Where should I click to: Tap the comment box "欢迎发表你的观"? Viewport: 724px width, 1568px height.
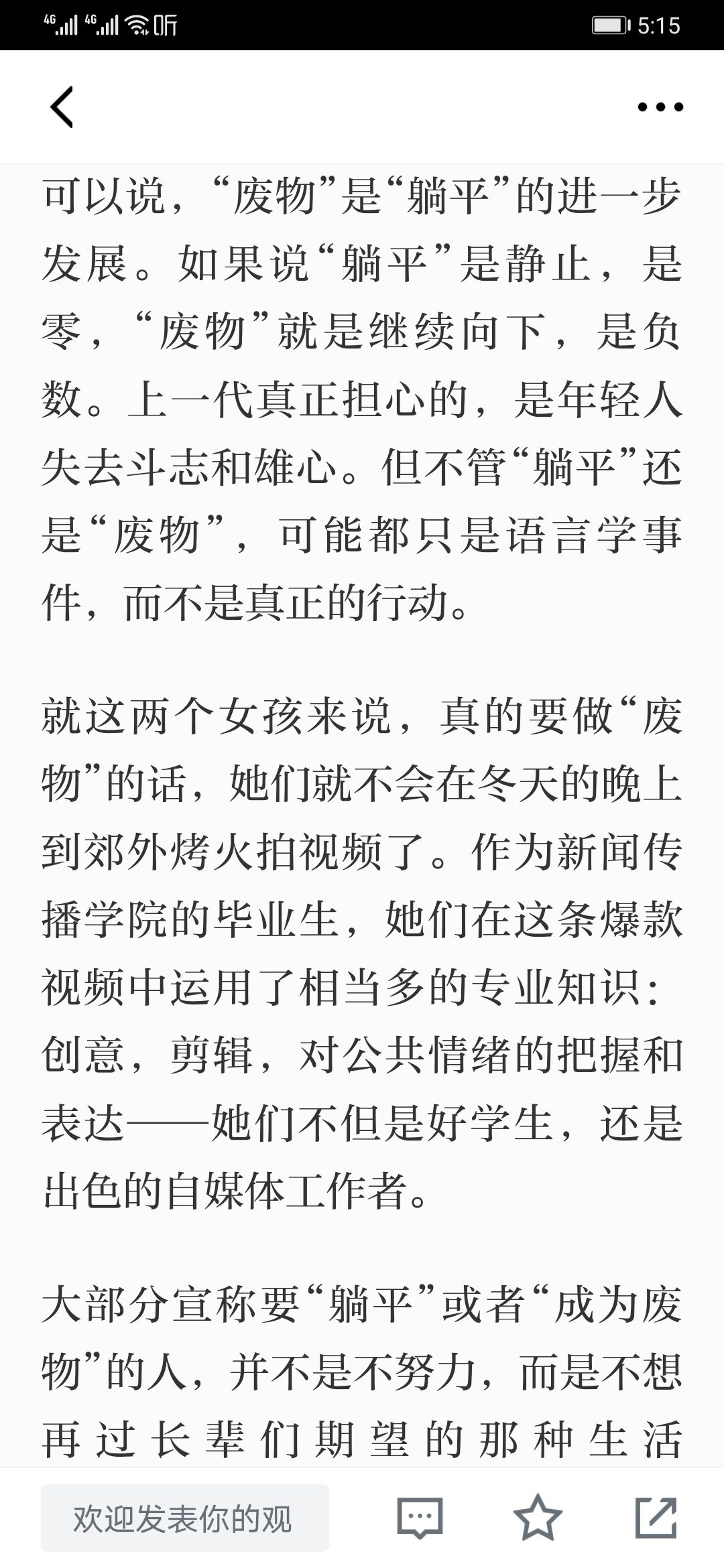185,1518
